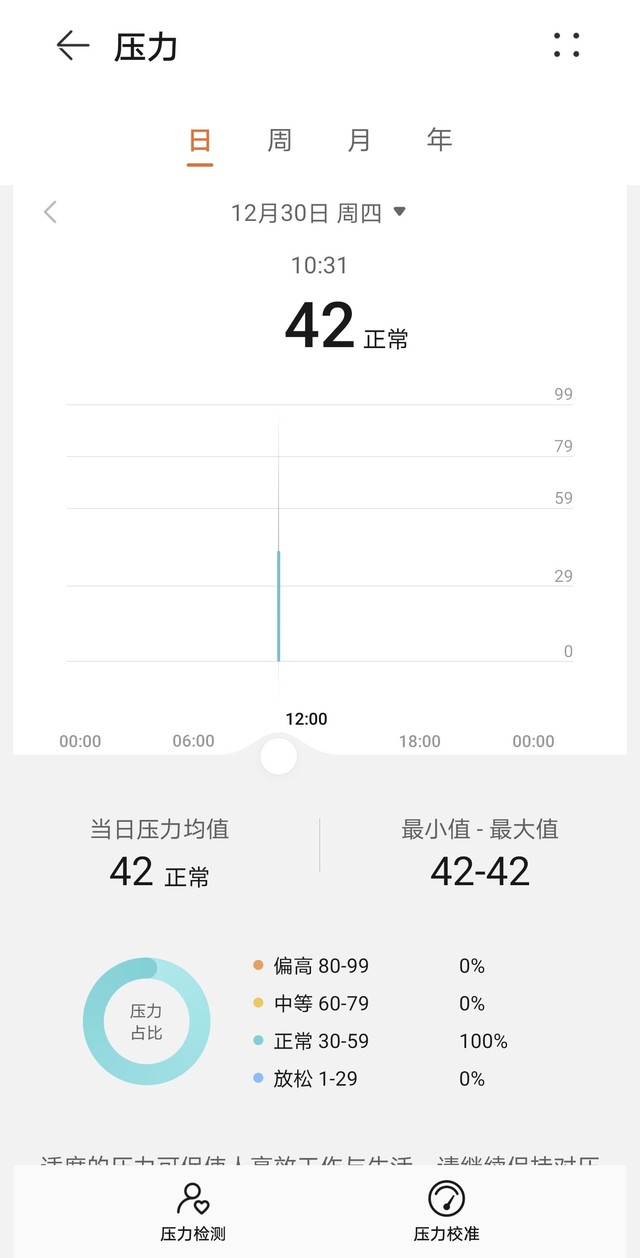Viewport: 640px width, 1258px height.
Task: Switch to the 周 tab
Action: tap(280, 140)
